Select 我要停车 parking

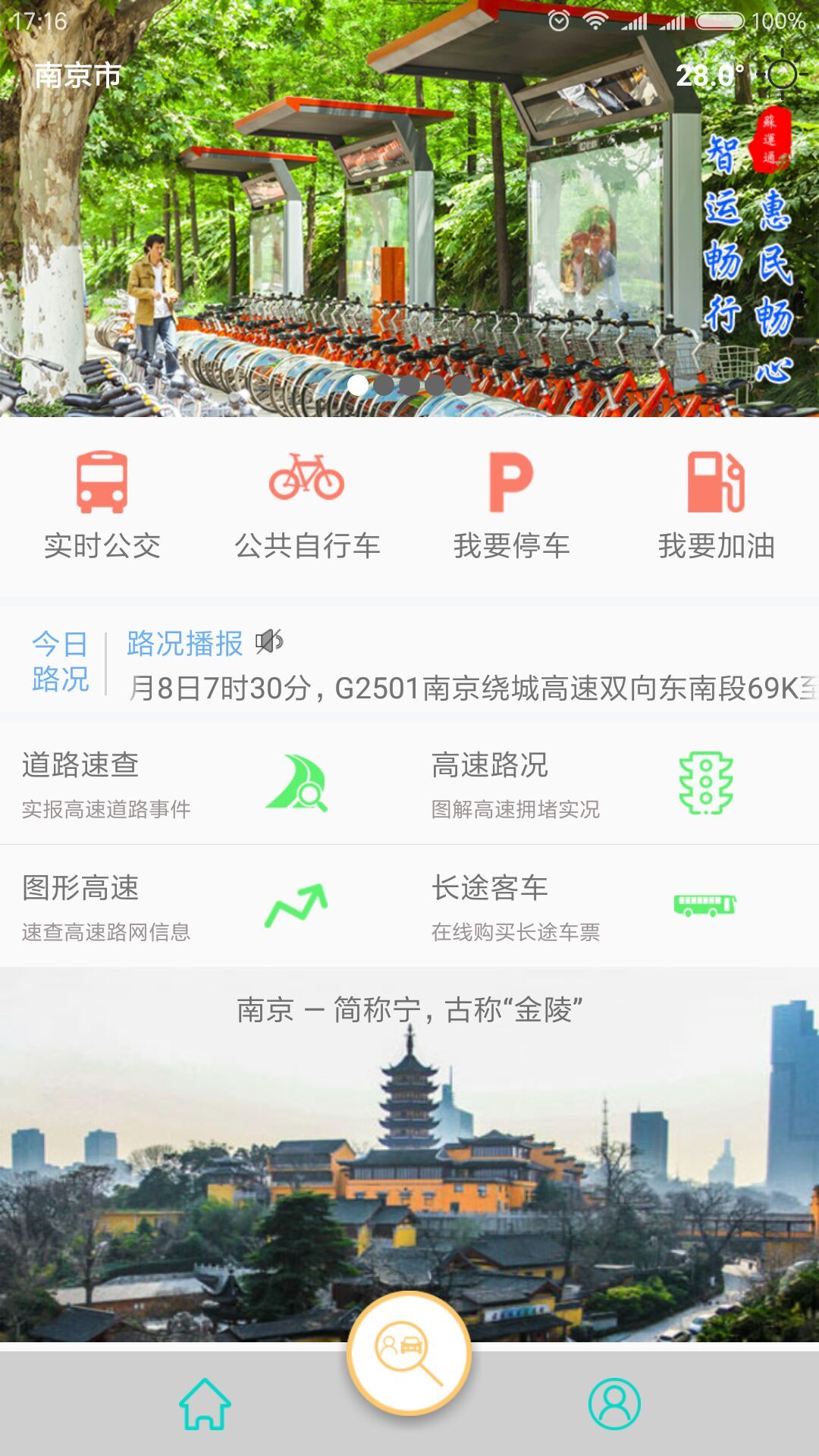click(512, 504)
